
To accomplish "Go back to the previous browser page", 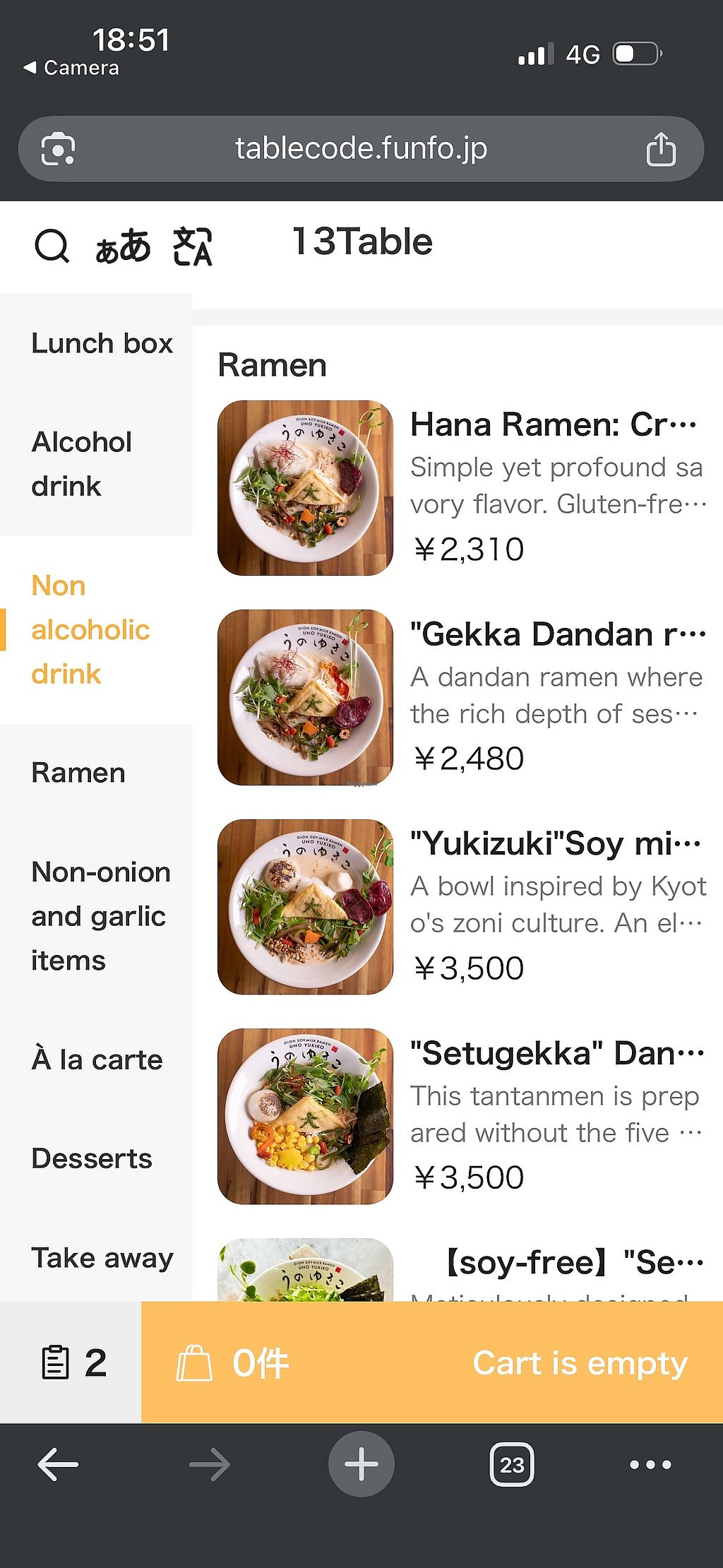I will (x=58, y=1464).
